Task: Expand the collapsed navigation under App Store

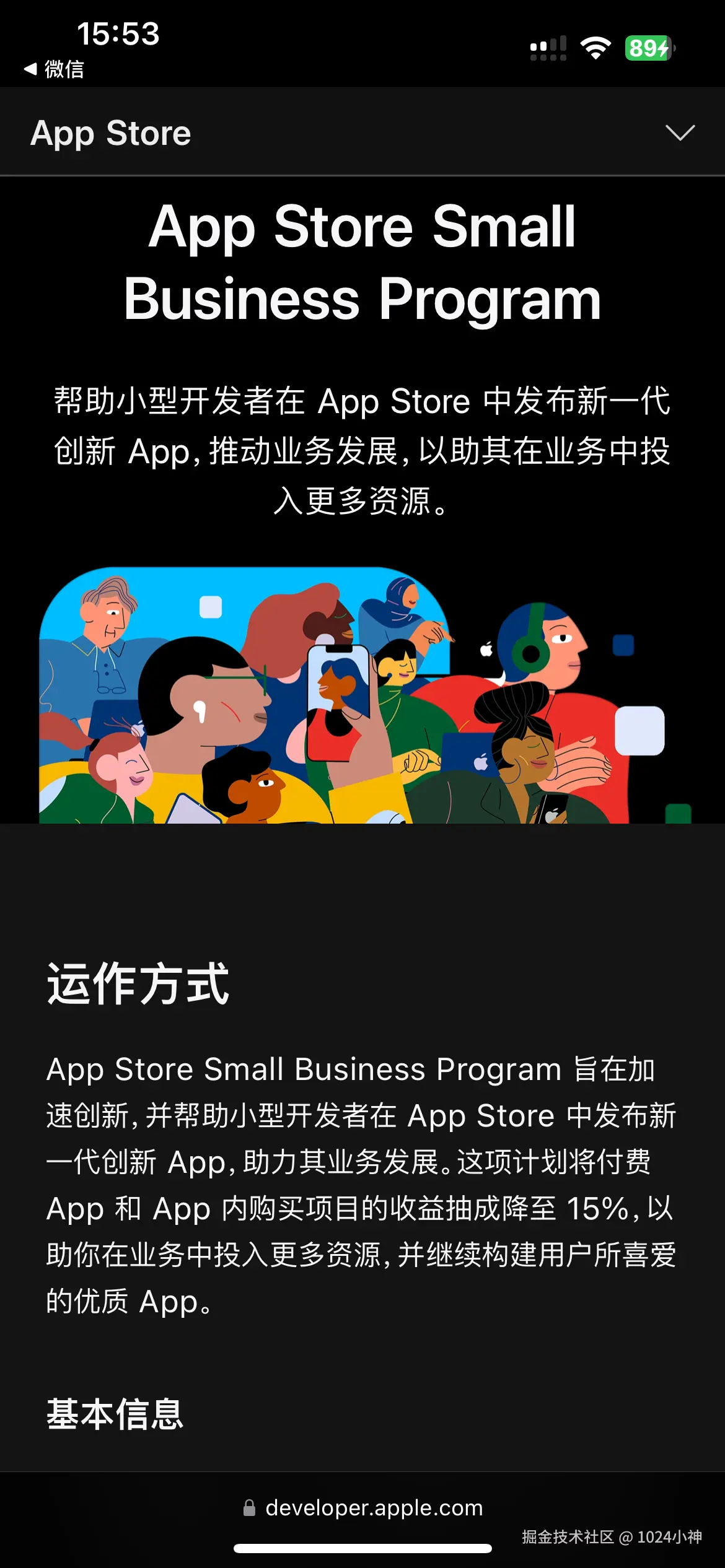Action: 680,133
